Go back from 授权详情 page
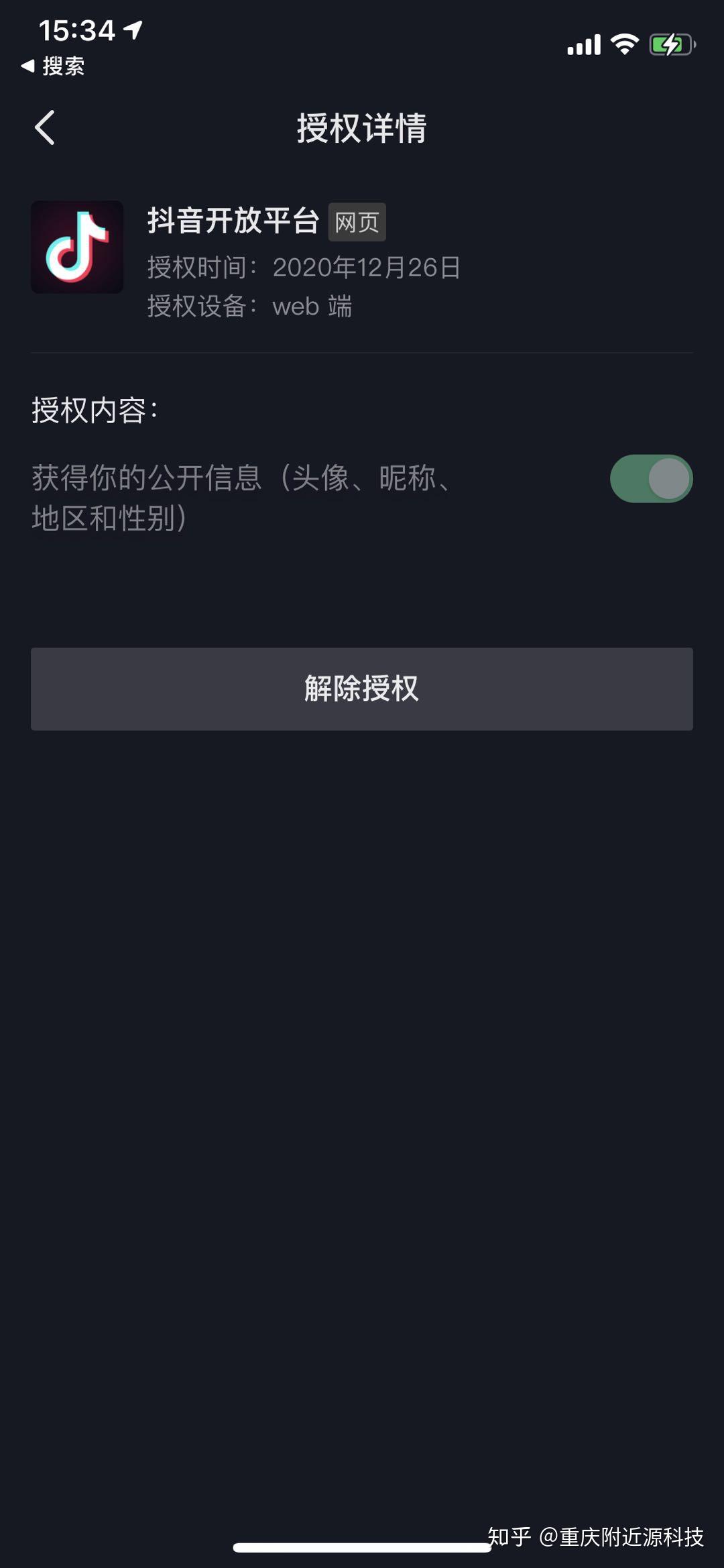The height and width of the screenshot is (1568, 724). click(x=45, y=127)
